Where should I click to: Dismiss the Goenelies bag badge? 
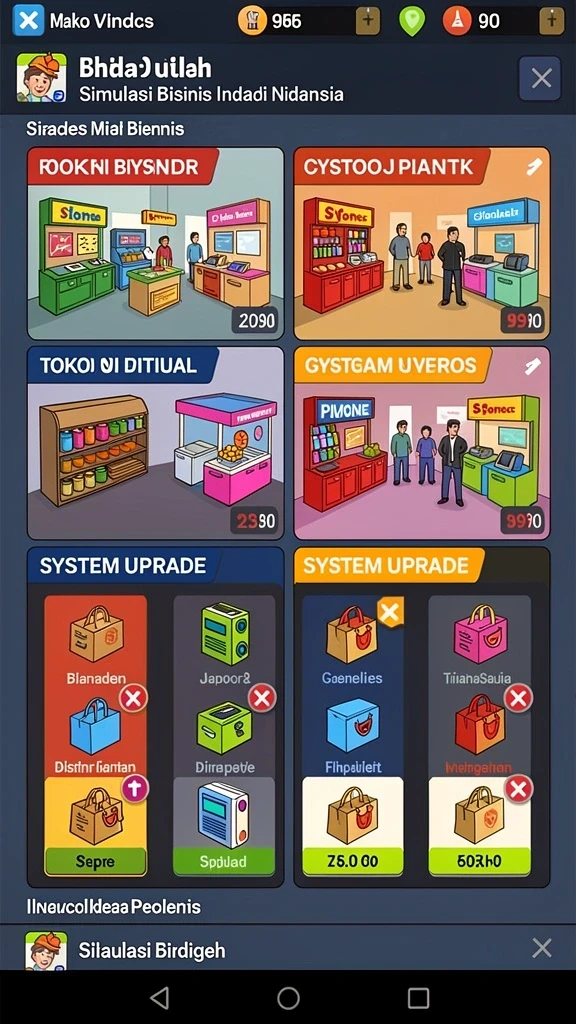[390, 613]
